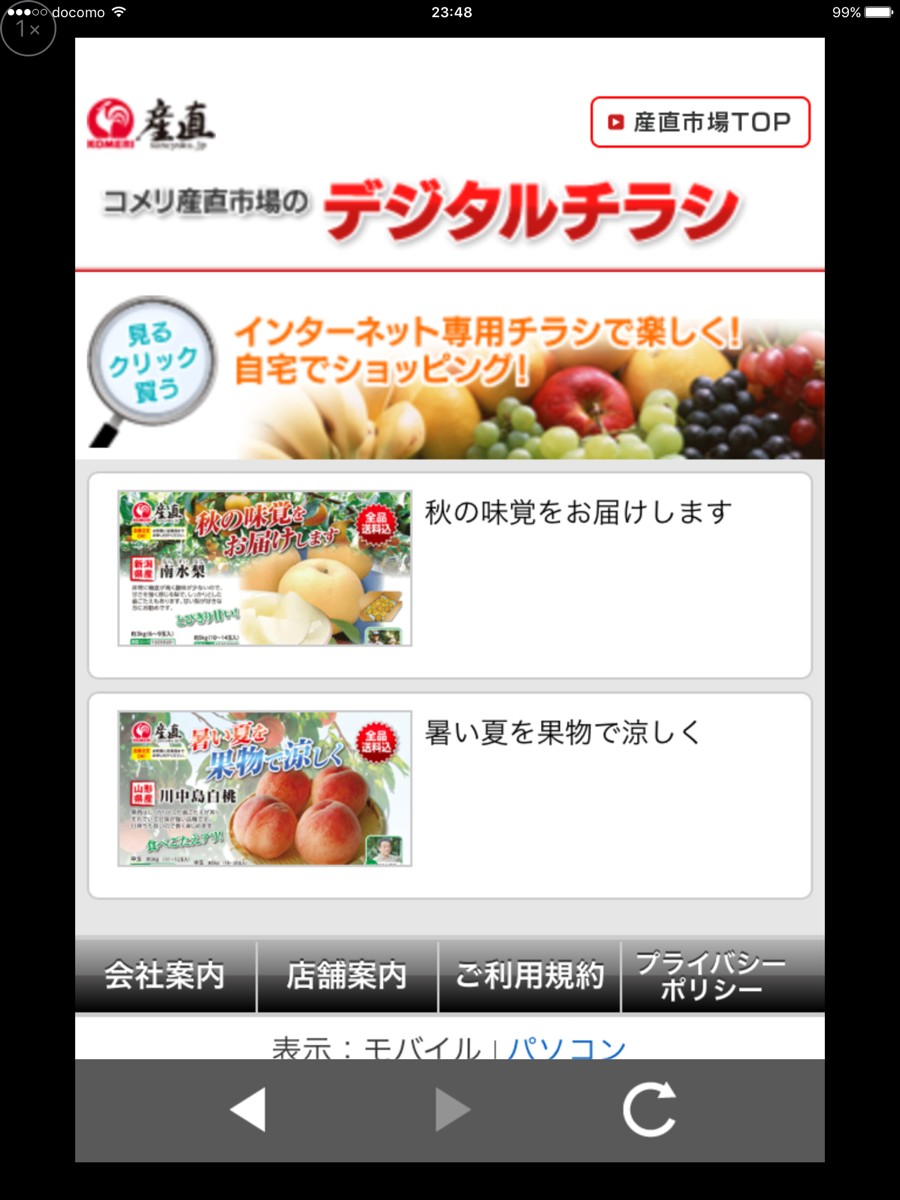Viewport: 900px width, 1200px height.
Task: Reload the current page
Action: (649, 1110)
